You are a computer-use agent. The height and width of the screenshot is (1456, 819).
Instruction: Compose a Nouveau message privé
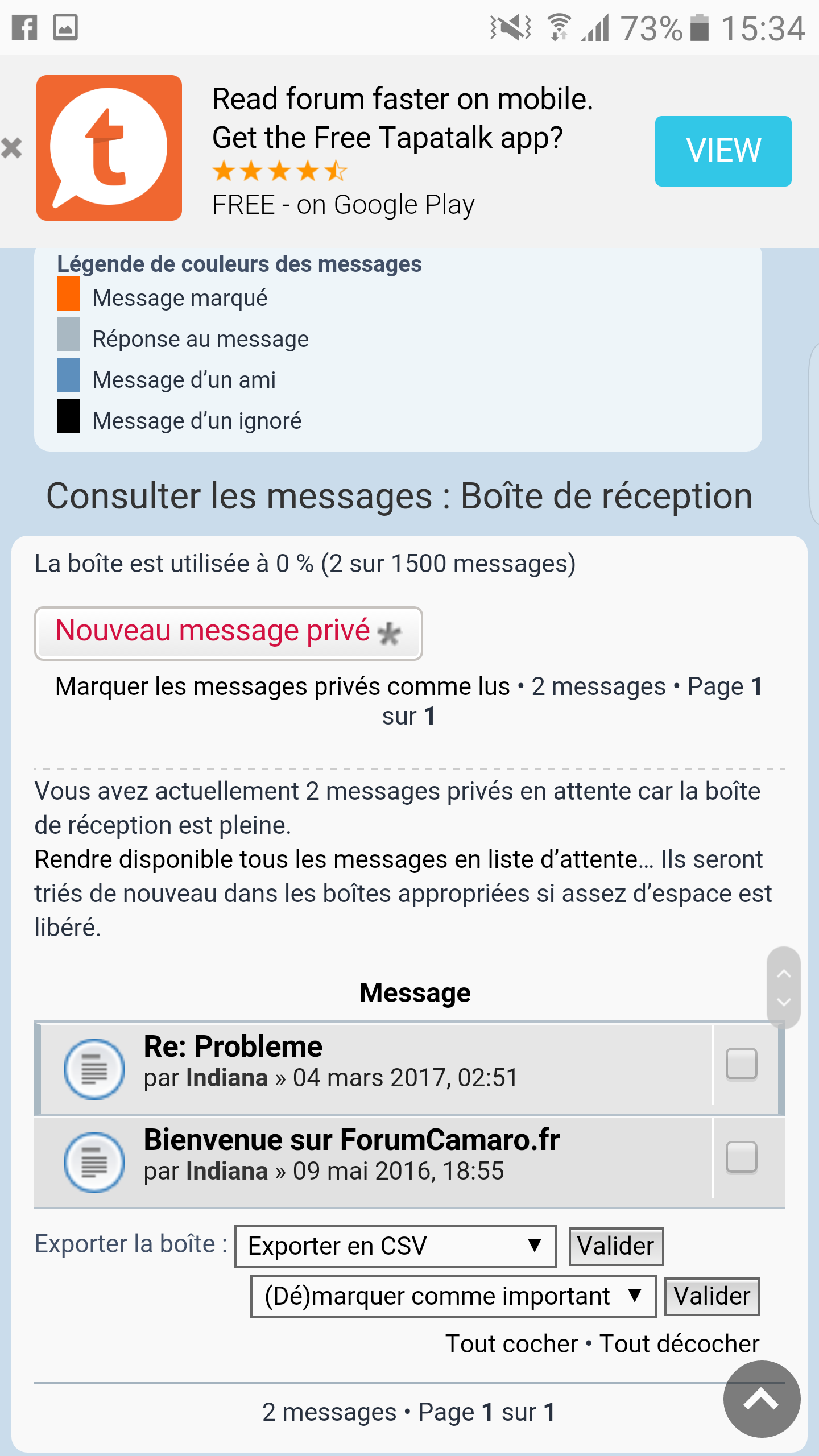[228, 632]
